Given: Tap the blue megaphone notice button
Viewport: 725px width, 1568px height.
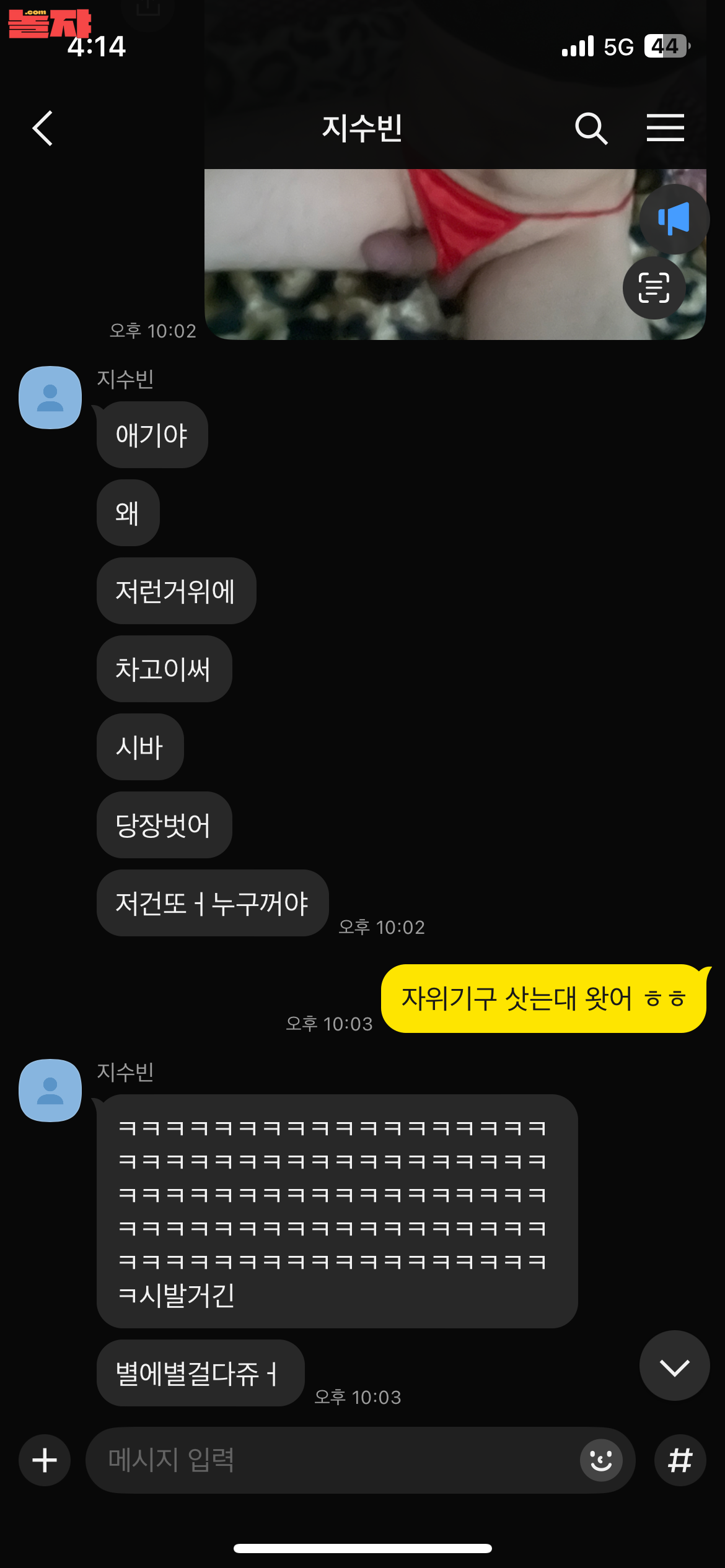Looking at the screenshot, I should 674,219.
